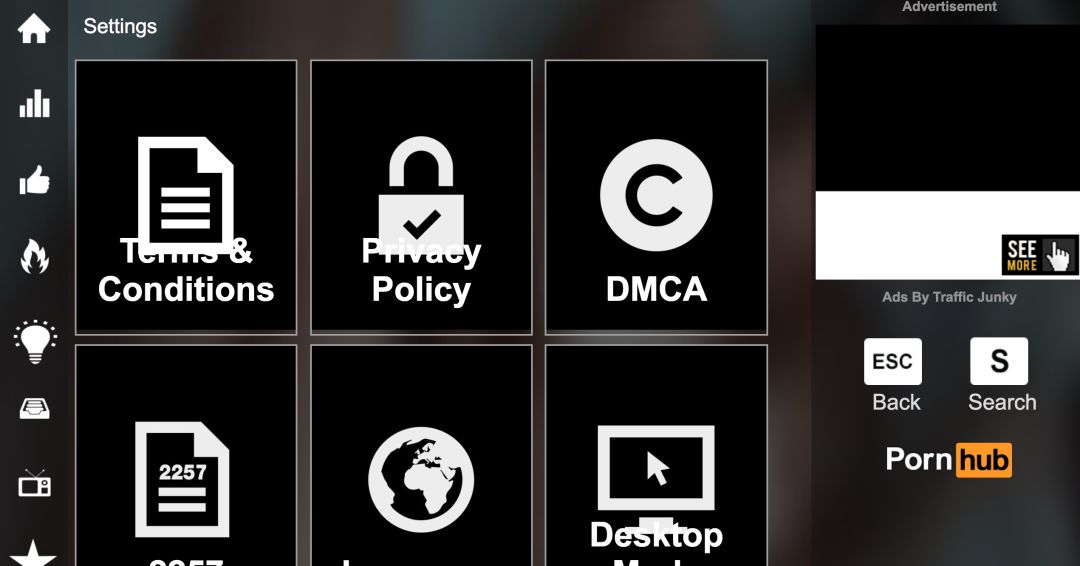Open the 2257 document tile
The width and height of the screenshot is (1080, 566).
(186, 470)
